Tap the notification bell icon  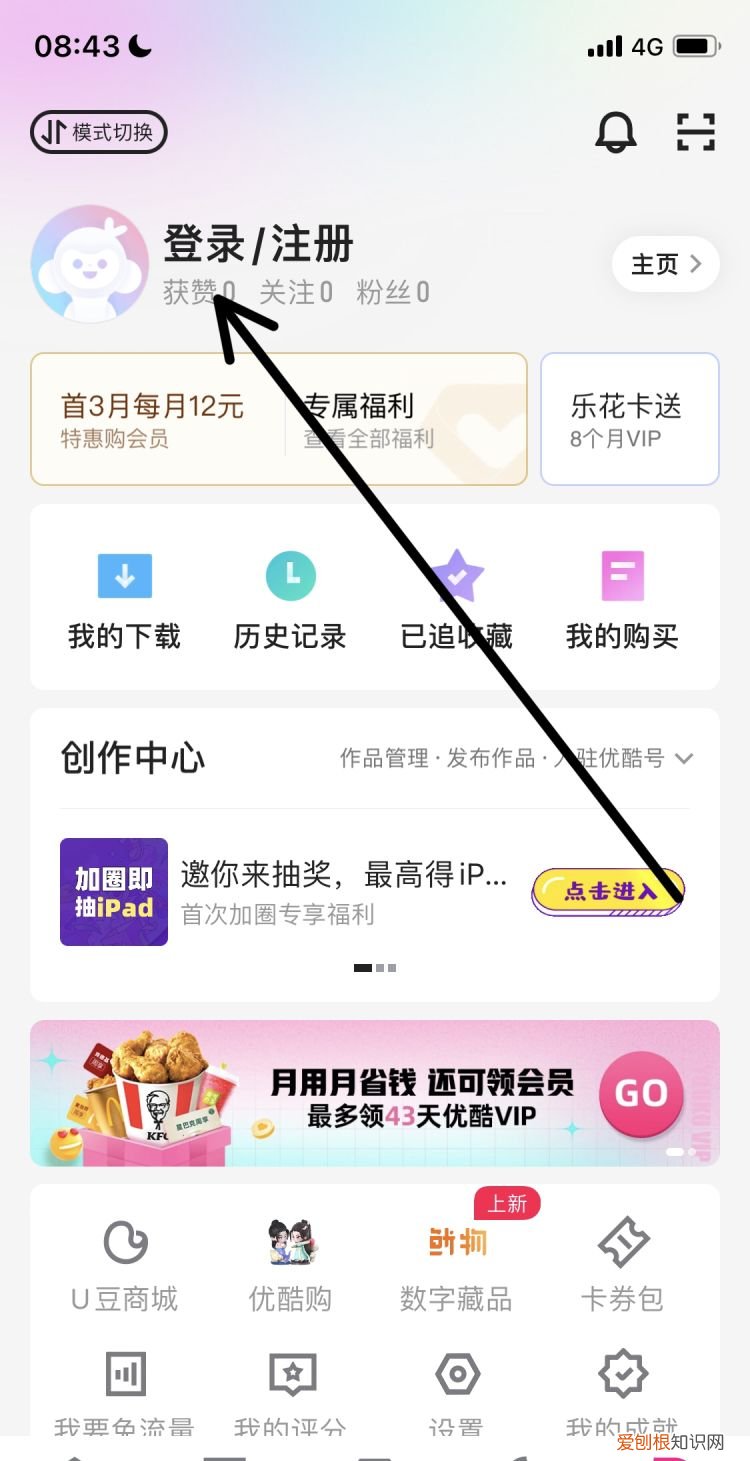coord(617,131)
